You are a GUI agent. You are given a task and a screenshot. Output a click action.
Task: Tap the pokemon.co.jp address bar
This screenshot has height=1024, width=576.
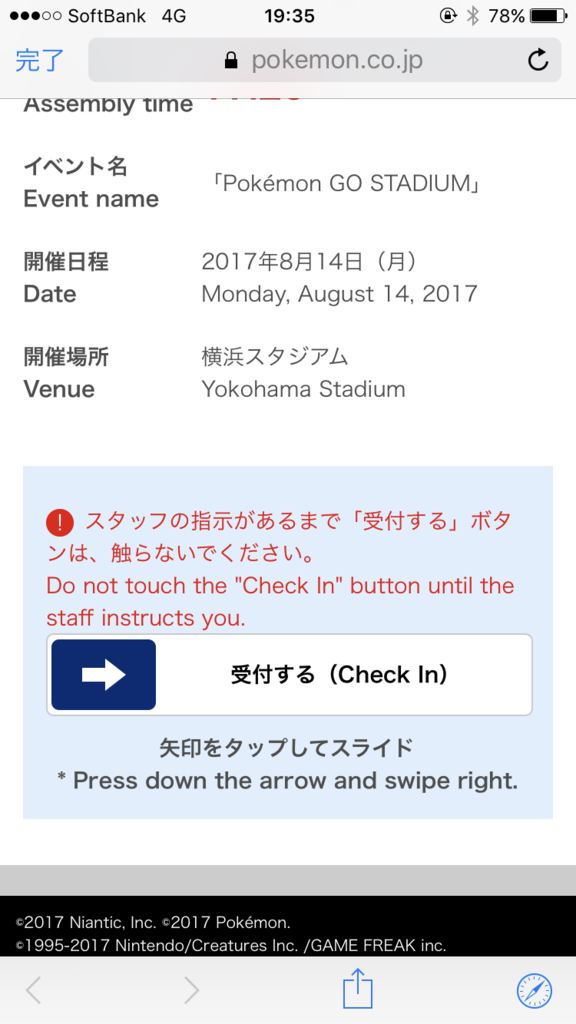pos(325,60)
